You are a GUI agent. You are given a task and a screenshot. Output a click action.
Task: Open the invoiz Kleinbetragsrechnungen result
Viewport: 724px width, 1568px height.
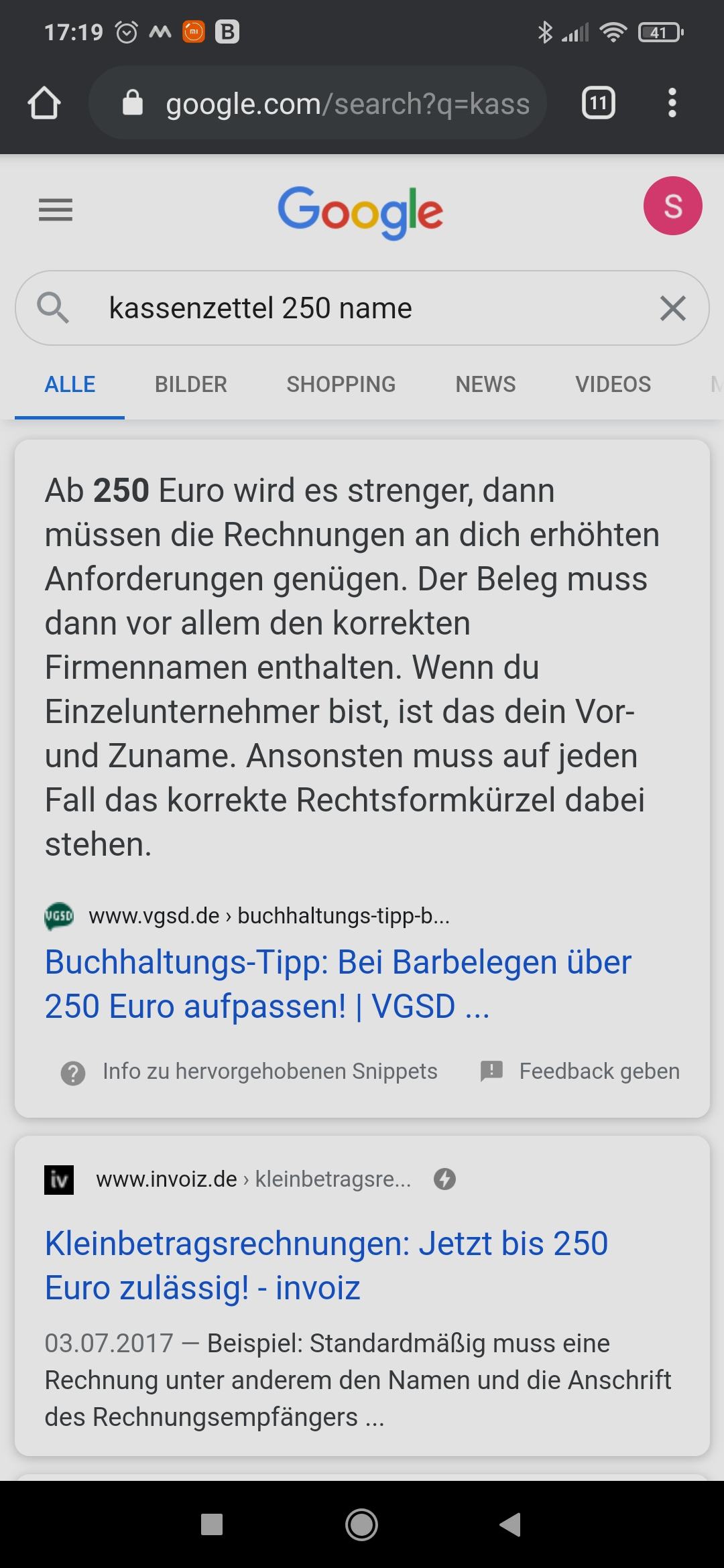click(326, 1265)
